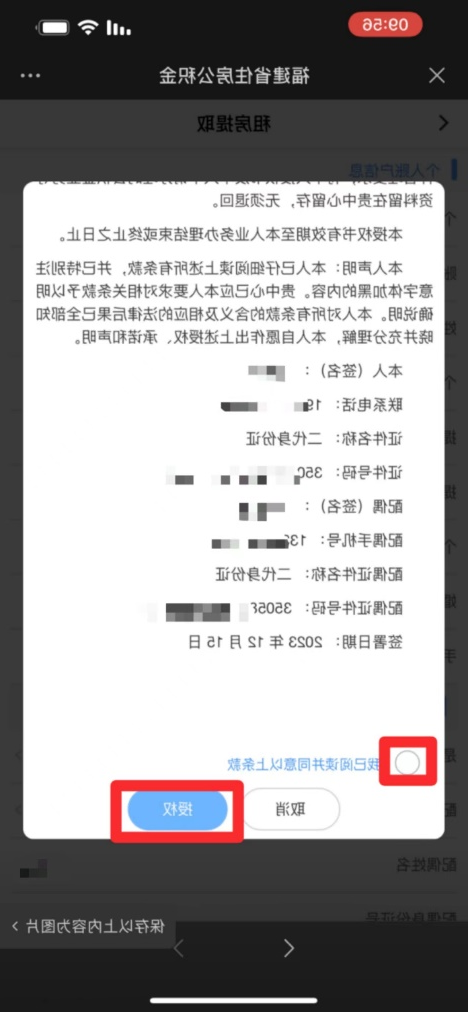Tap the blue 授权 button
Screen dimensions: 468x1012
pyautogui.click(x=178, y=809)
